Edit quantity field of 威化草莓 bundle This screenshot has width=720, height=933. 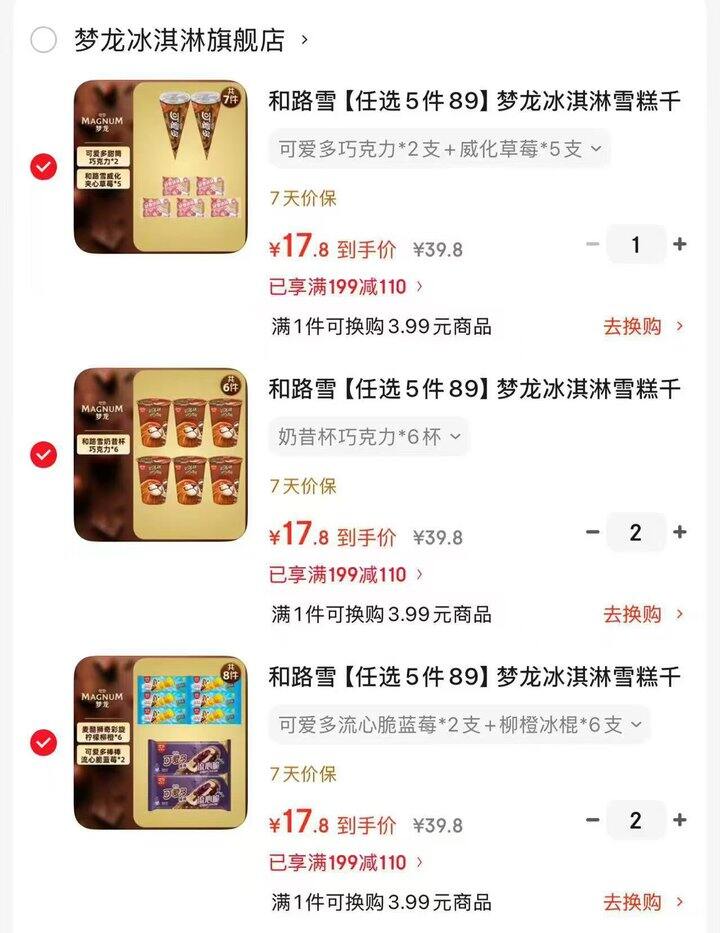click(x=636, y=244)
